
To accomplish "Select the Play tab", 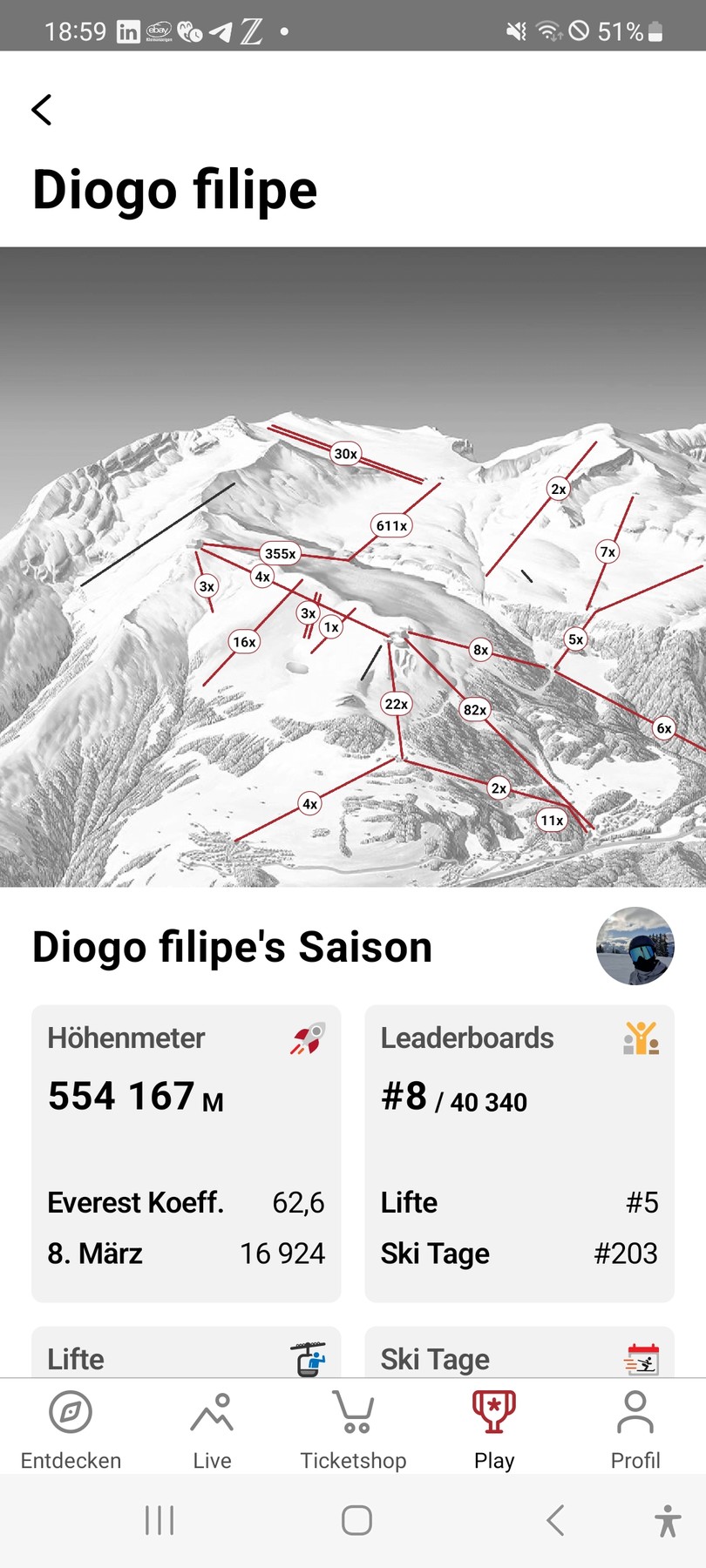I will pyautogui.click(x=494, y=1430).
